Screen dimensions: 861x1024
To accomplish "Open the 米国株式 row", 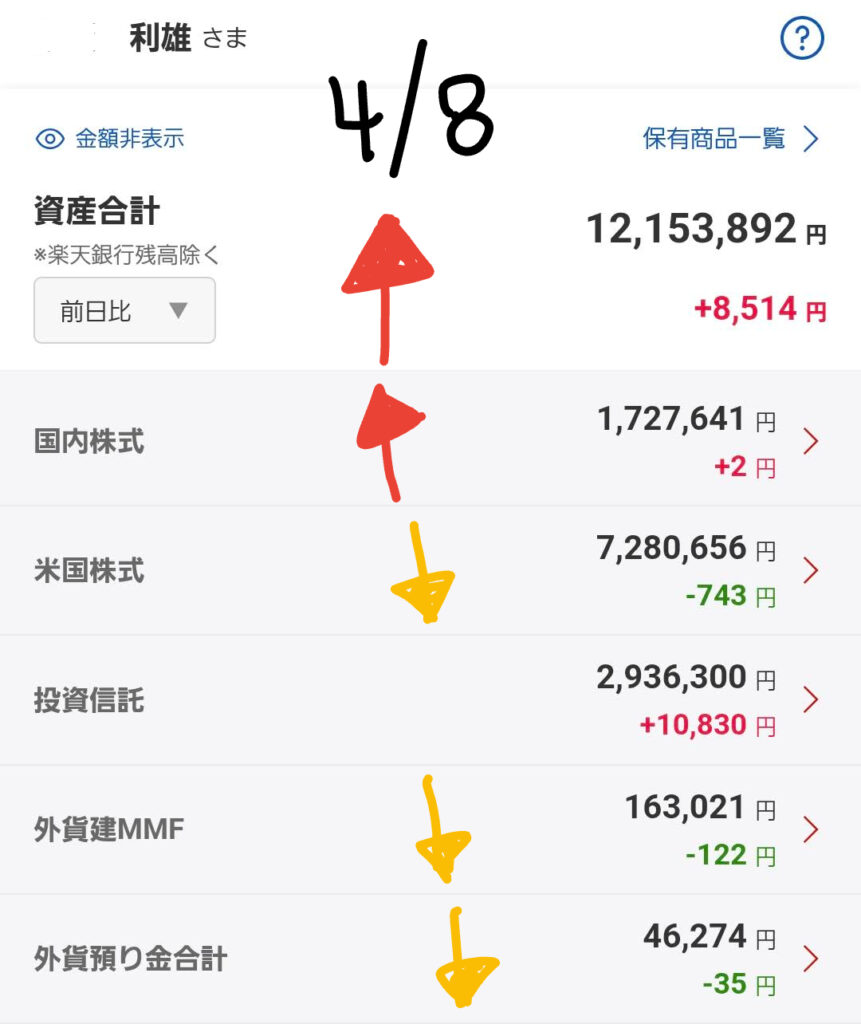I will (430, 571).
